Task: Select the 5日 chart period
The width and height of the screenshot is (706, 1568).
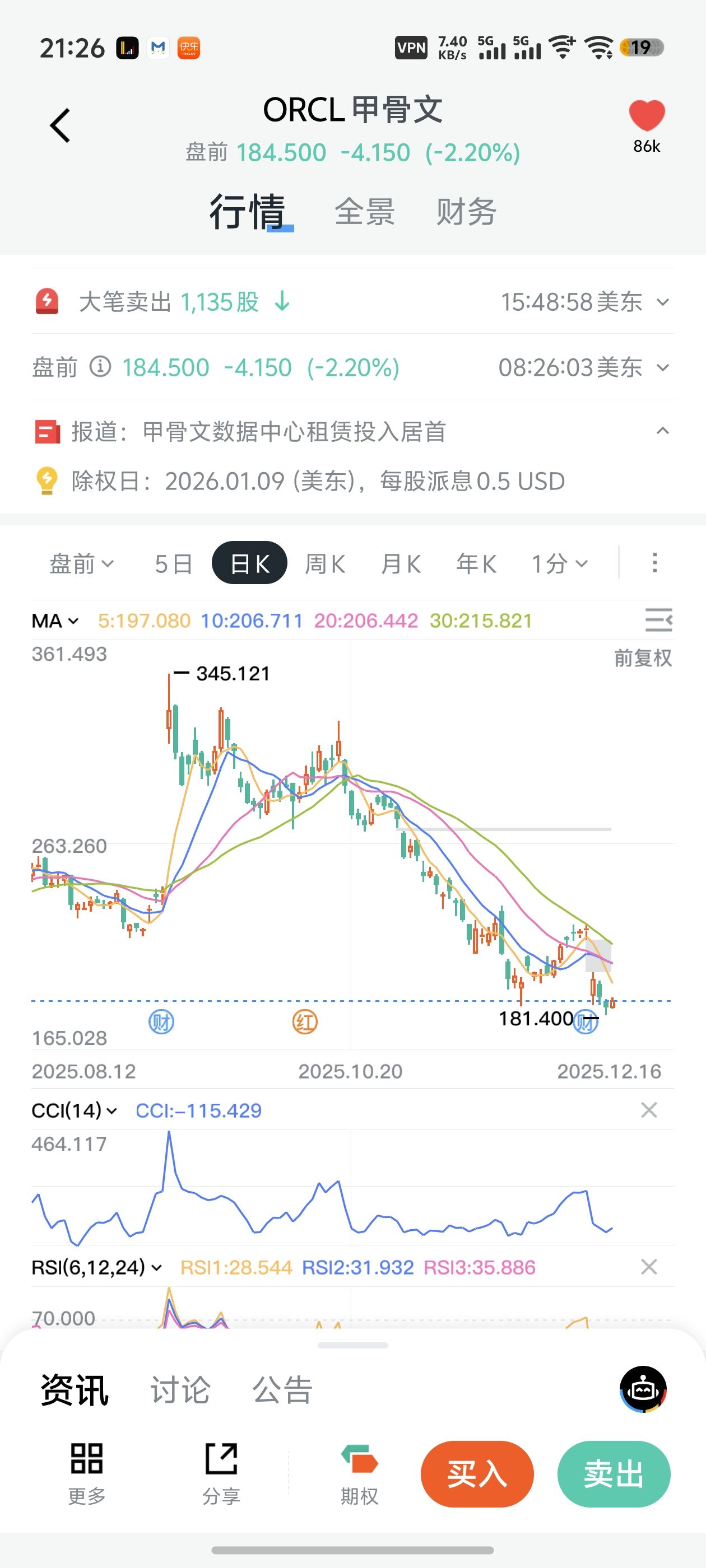Action: [174, 564]
